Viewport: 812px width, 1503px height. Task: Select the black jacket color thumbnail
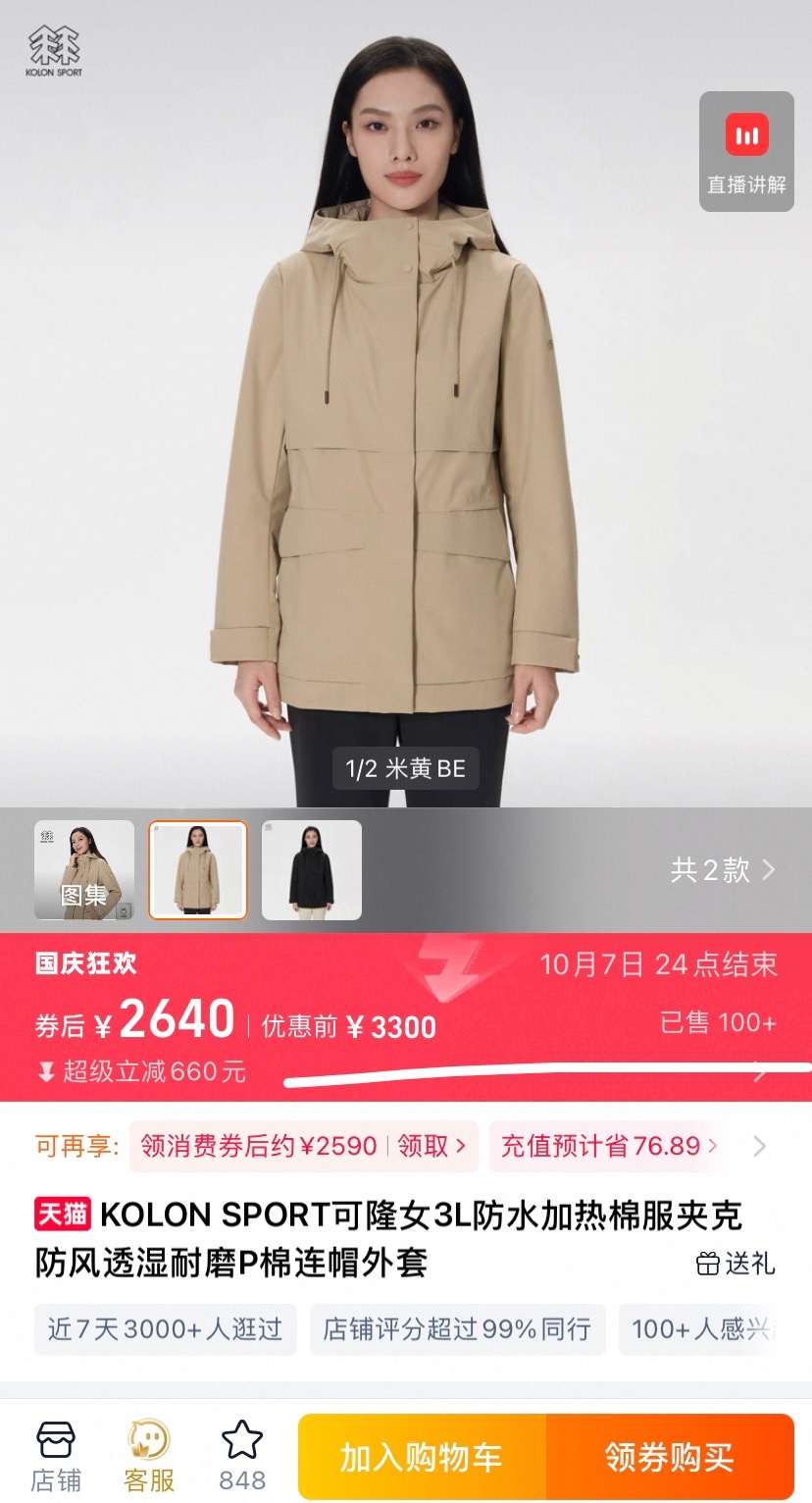pos(312,870)
